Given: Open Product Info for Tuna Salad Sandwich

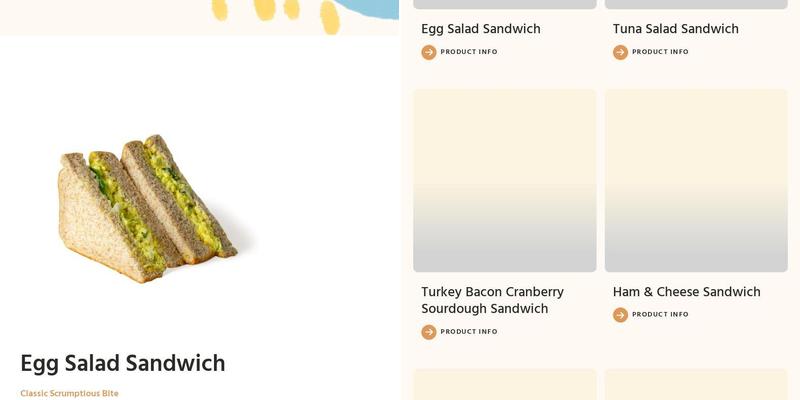Looking at the screenshot, I should point(650,52).
